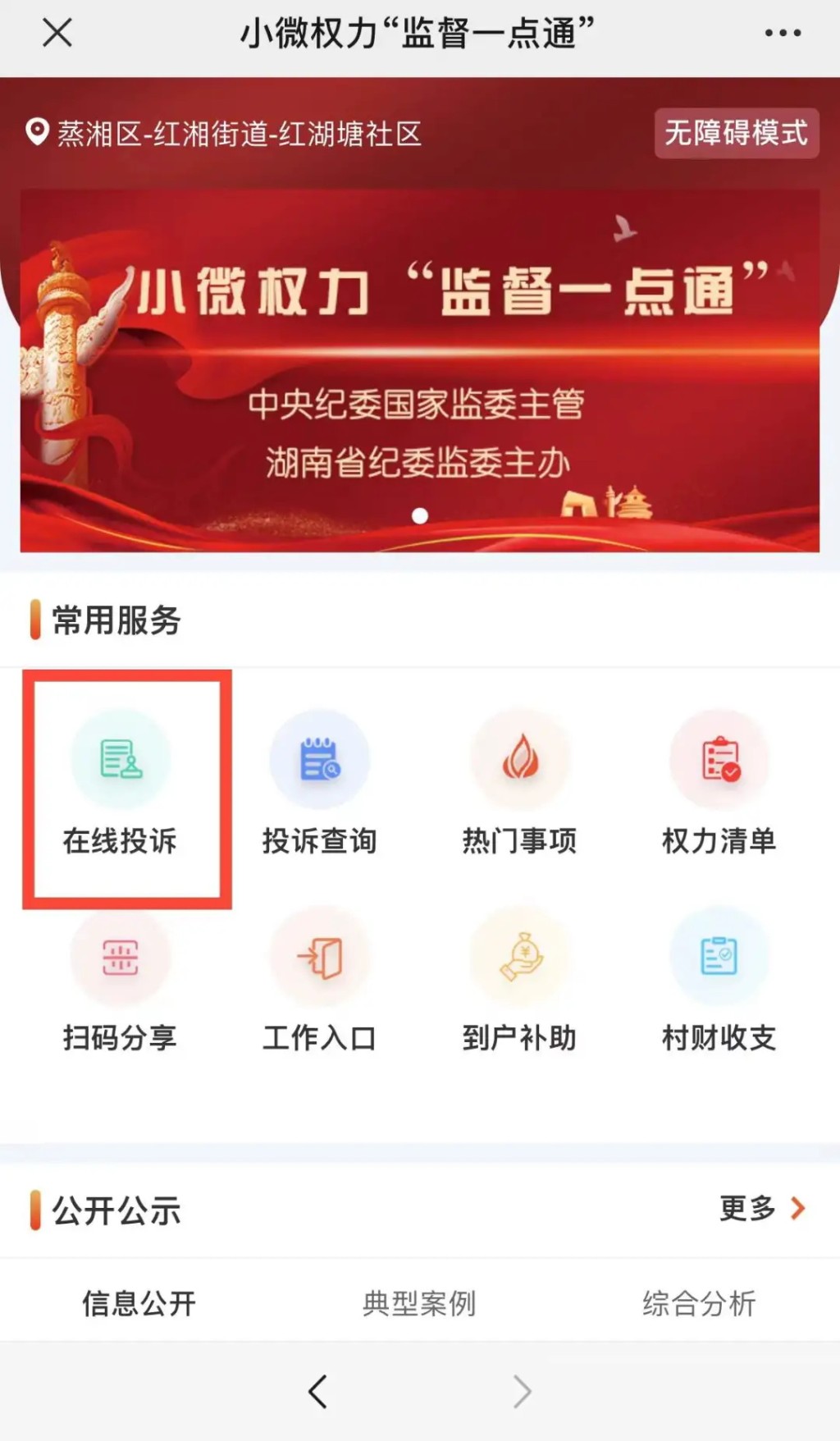Go to 投诉查询
Viewport: 840px width, 1441px height.
point(319,785)
